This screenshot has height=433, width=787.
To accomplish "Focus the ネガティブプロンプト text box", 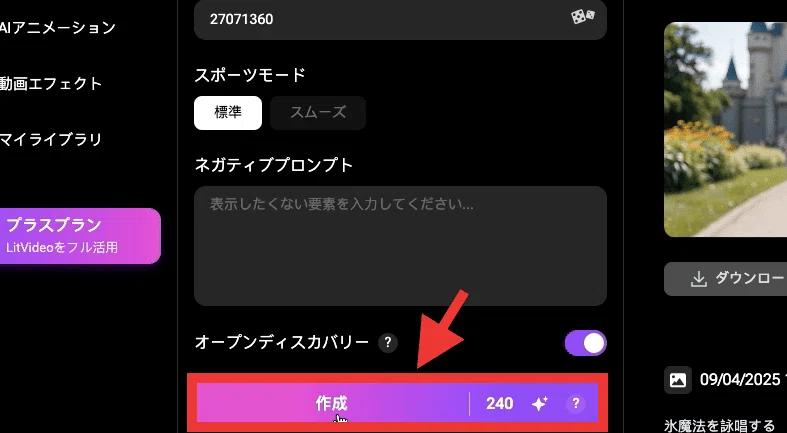I will tap(400, 246).
